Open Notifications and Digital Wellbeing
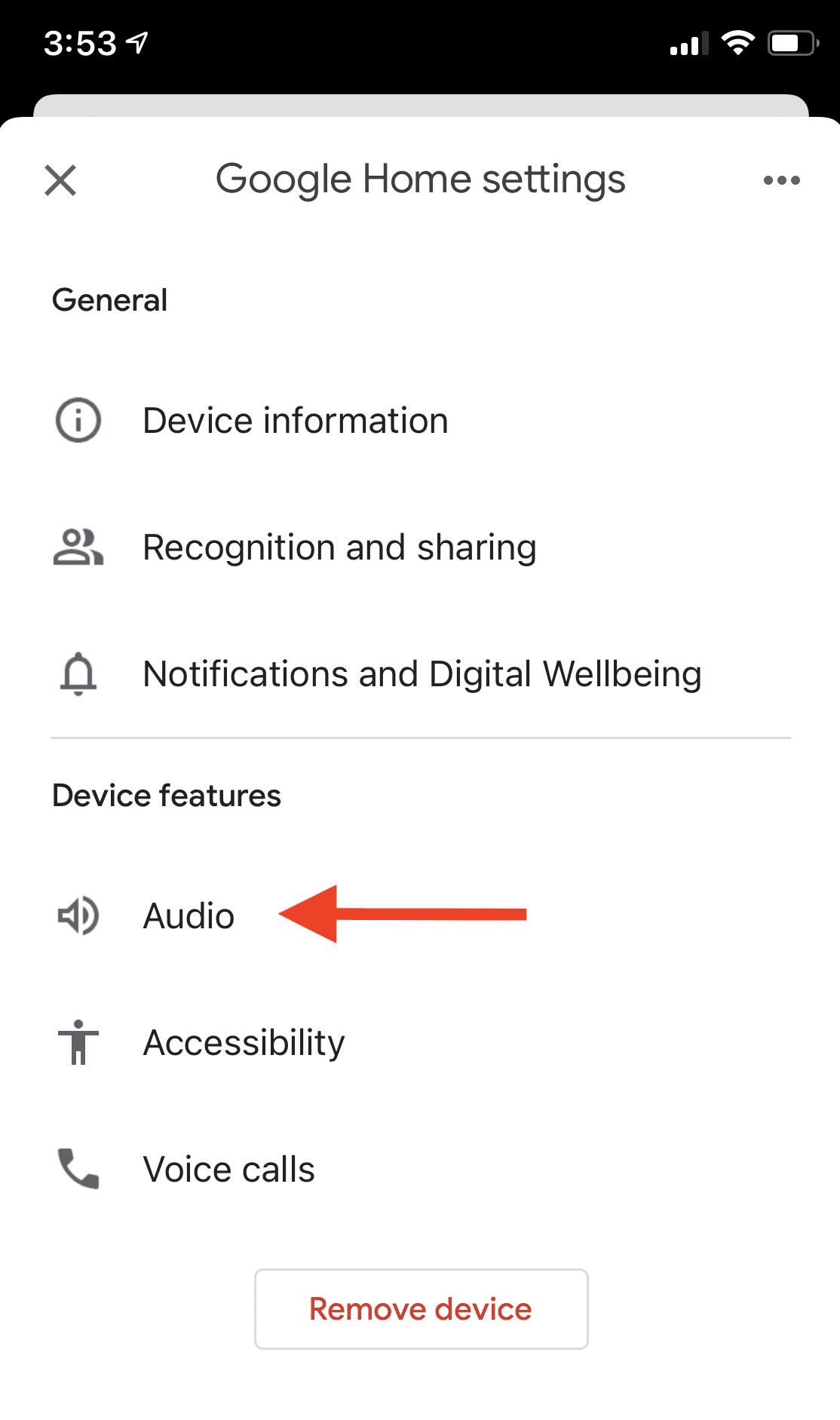 click(x=422, y=674)
